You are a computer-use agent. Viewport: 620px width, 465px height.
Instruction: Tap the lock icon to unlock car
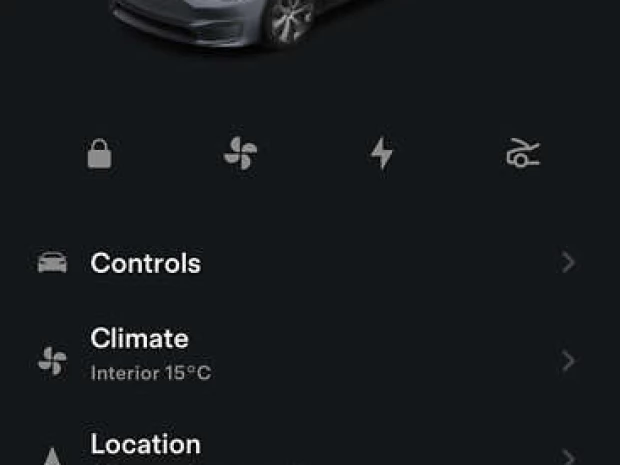pyautogui.click(x=99, y=154)
